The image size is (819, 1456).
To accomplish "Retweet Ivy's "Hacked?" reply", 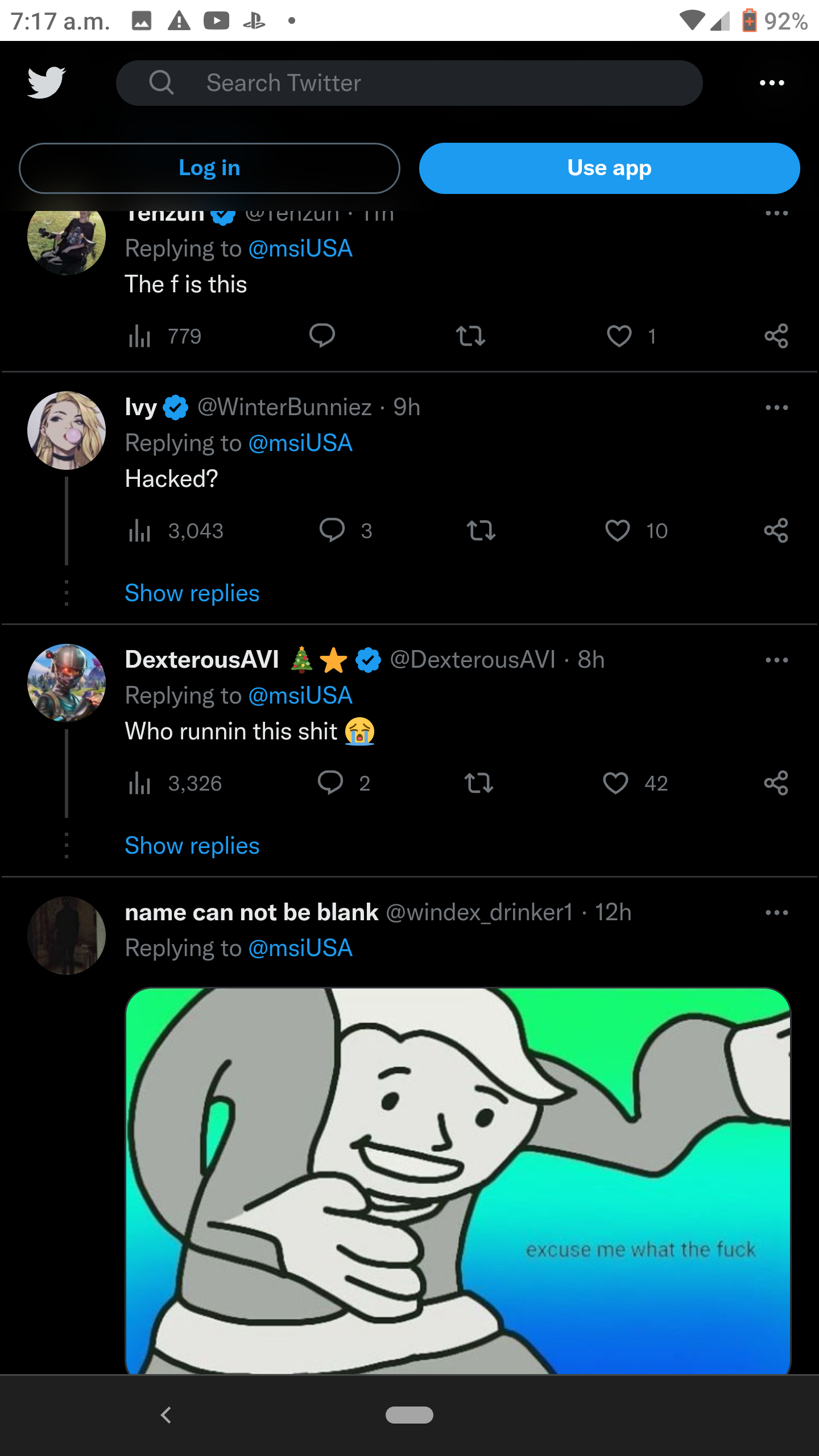I will tap(481, 531).
